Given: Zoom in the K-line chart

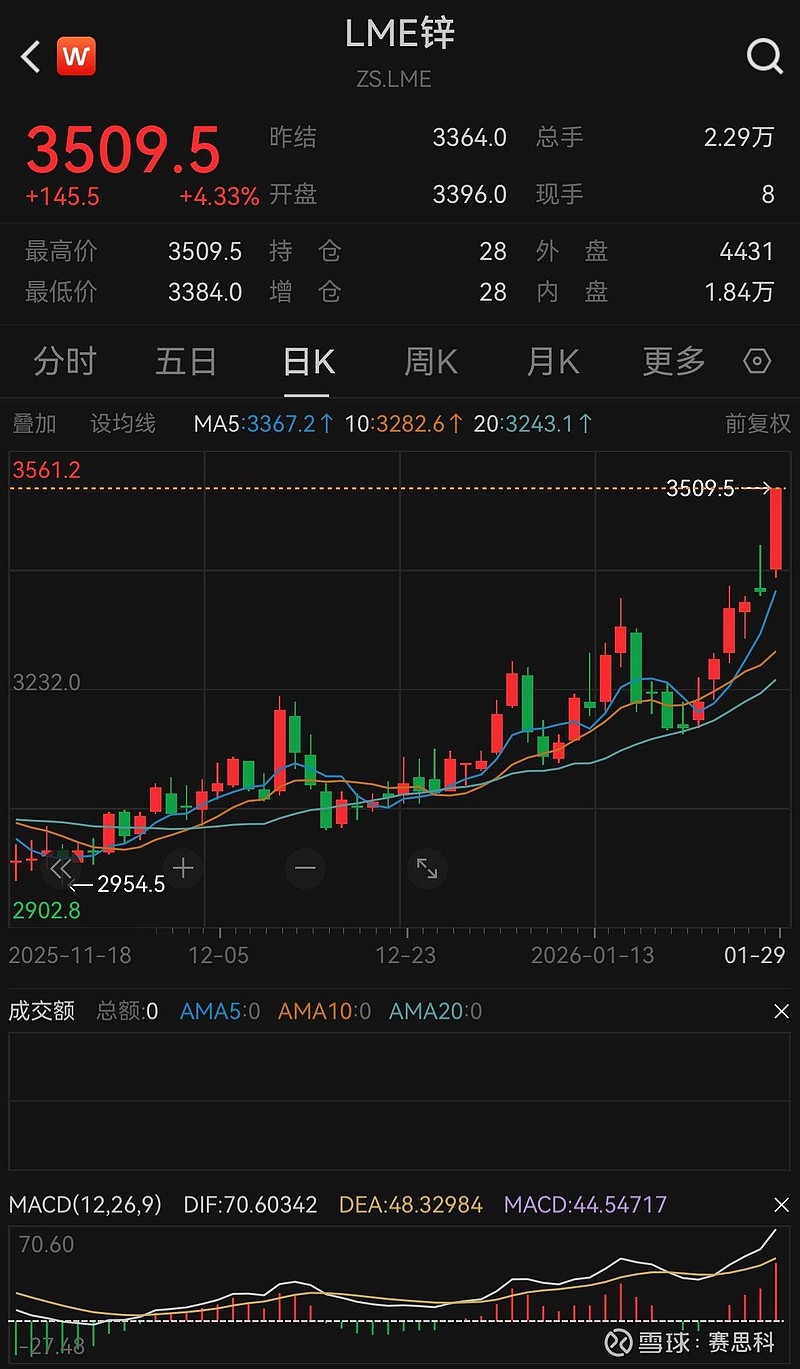Looking at the screenshot, I should [183, 868].
